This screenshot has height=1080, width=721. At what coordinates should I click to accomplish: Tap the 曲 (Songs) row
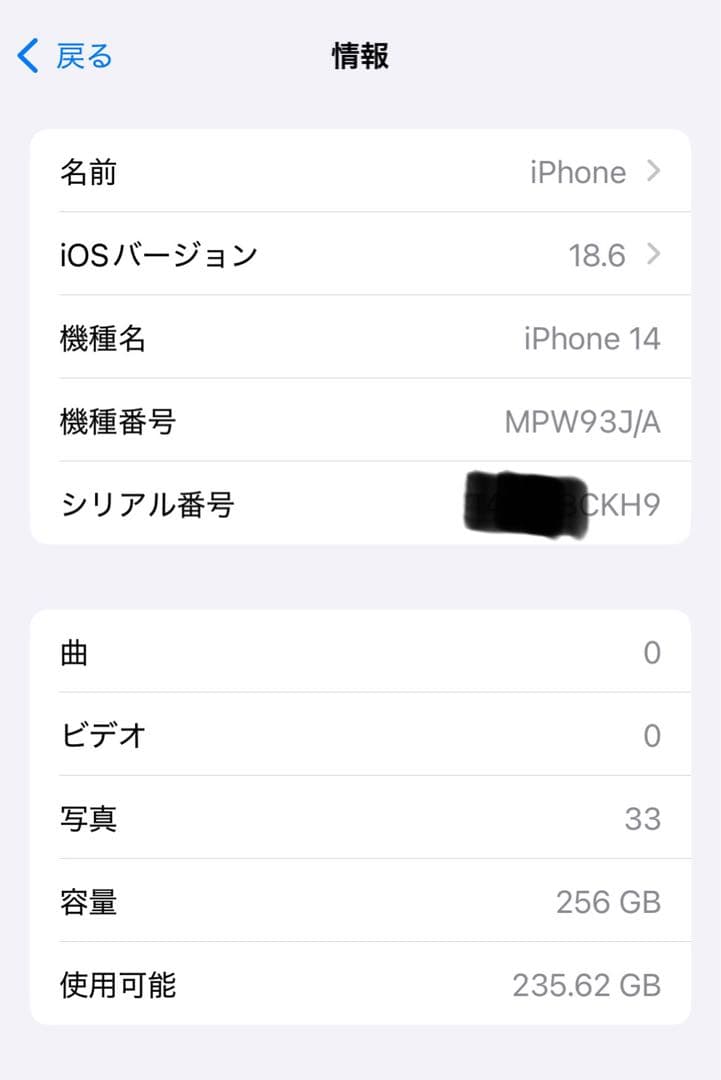point(300,652)
